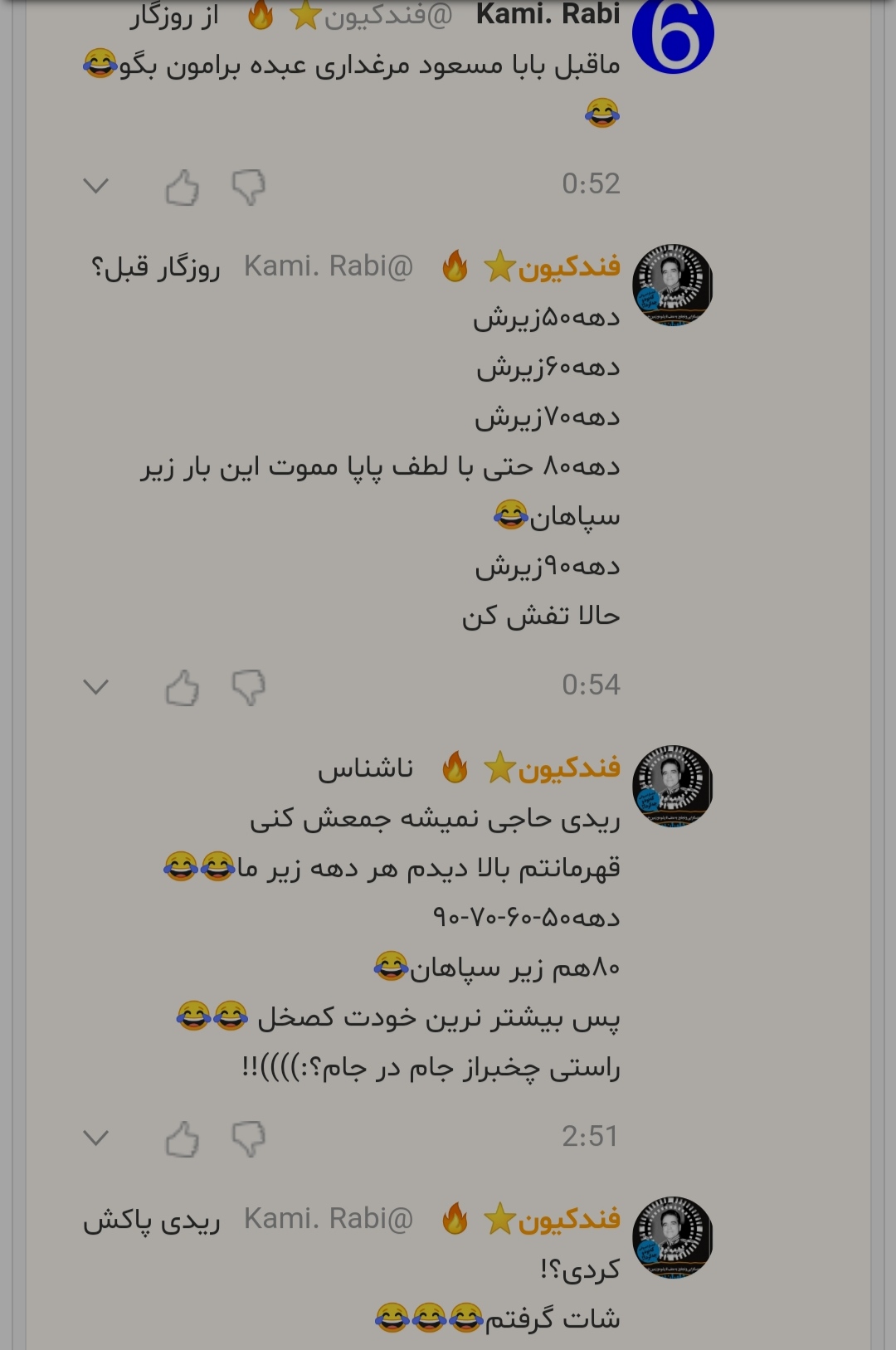This screenshot has height=1350, width=896.
Task: Dislike the comment posted at 0:52
Action: point(248,188)
